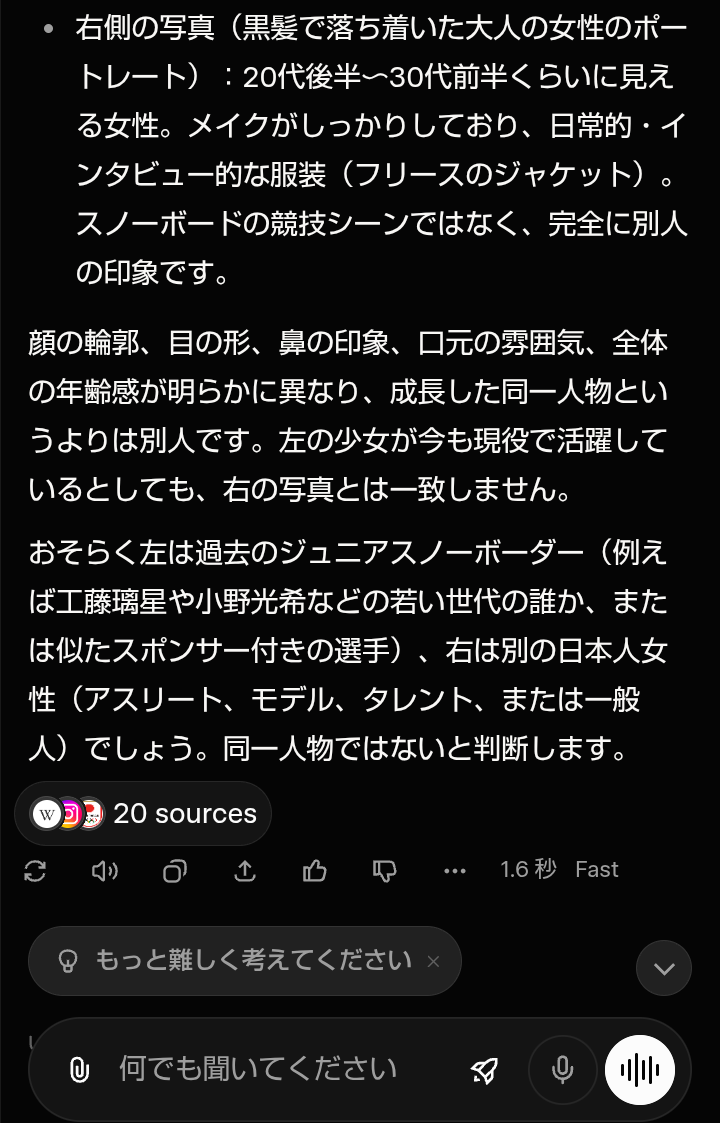Viewport: 720px width, 1123px height.
Task: Share this response
Action: 245,871
